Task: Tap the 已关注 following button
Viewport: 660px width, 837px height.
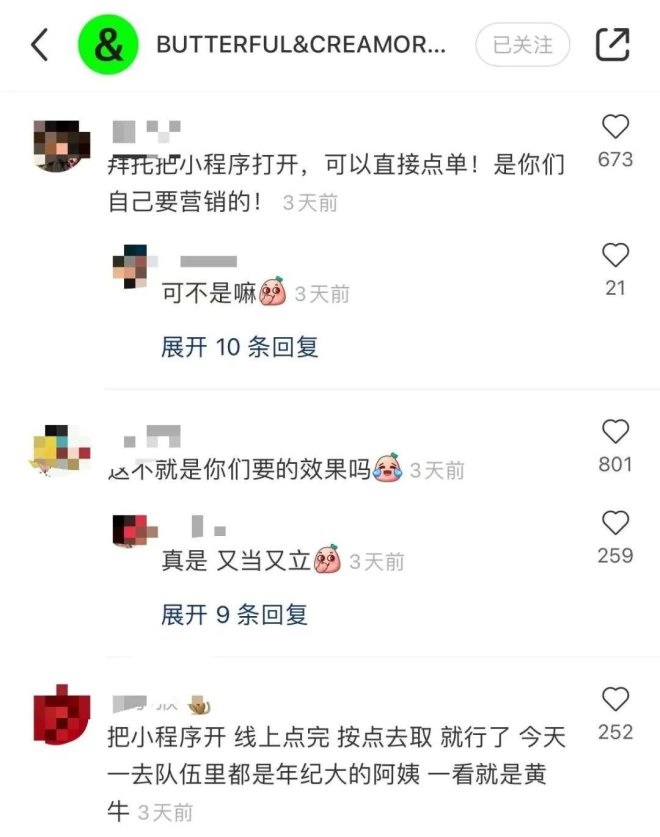Action: pyautogui.click(x=522, y=45)
